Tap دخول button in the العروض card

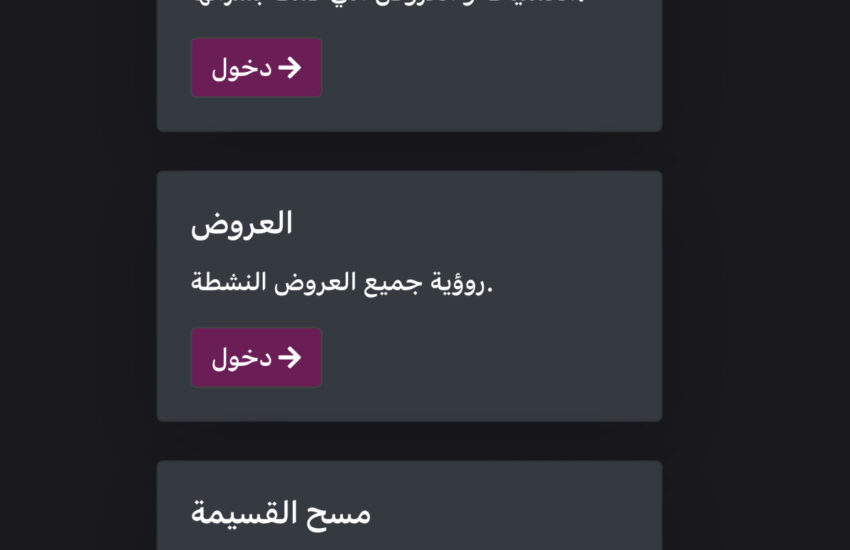tap(256, 357)
